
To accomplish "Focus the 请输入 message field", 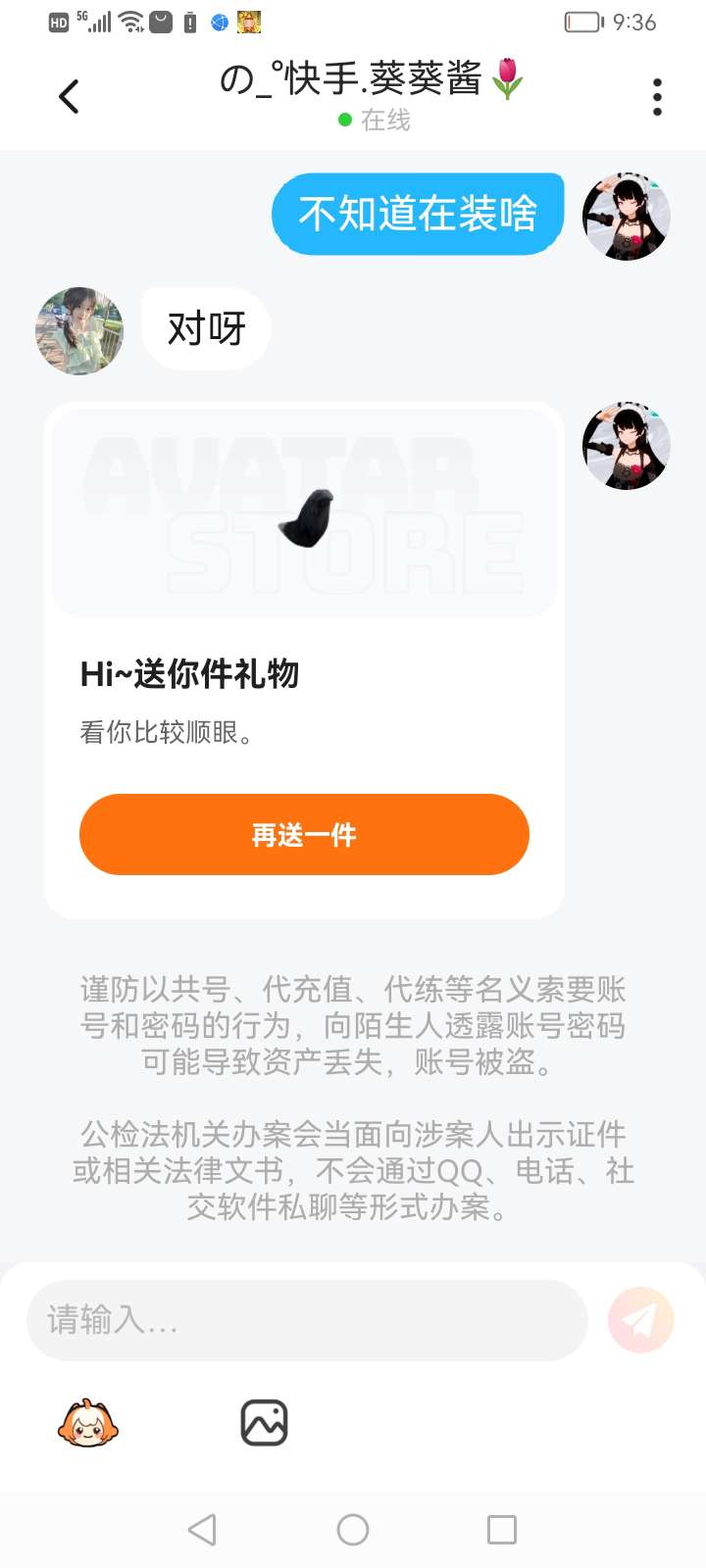I will coord(306,1320).
